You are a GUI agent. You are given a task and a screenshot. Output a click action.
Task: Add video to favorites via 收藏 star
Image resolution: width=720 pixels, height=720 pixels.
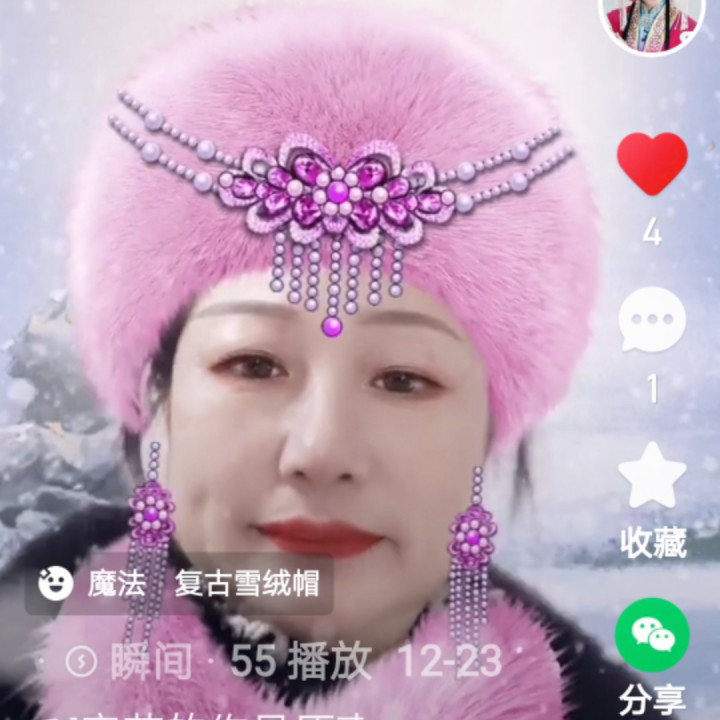pyautogui.click(x=652, y=478)
